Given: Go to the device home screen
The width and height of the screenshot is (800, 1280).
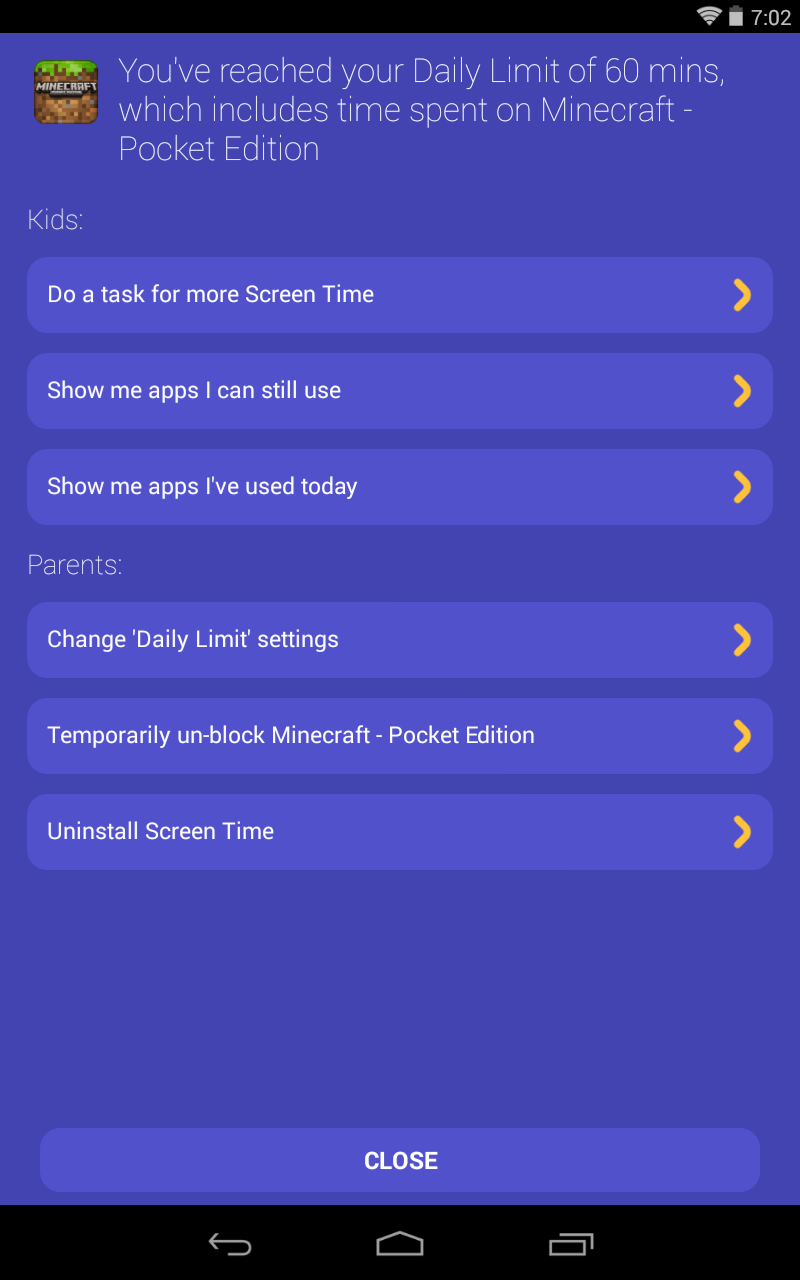Looking at the screenshot, I should pyautogui.click(x=400, y=1244).
